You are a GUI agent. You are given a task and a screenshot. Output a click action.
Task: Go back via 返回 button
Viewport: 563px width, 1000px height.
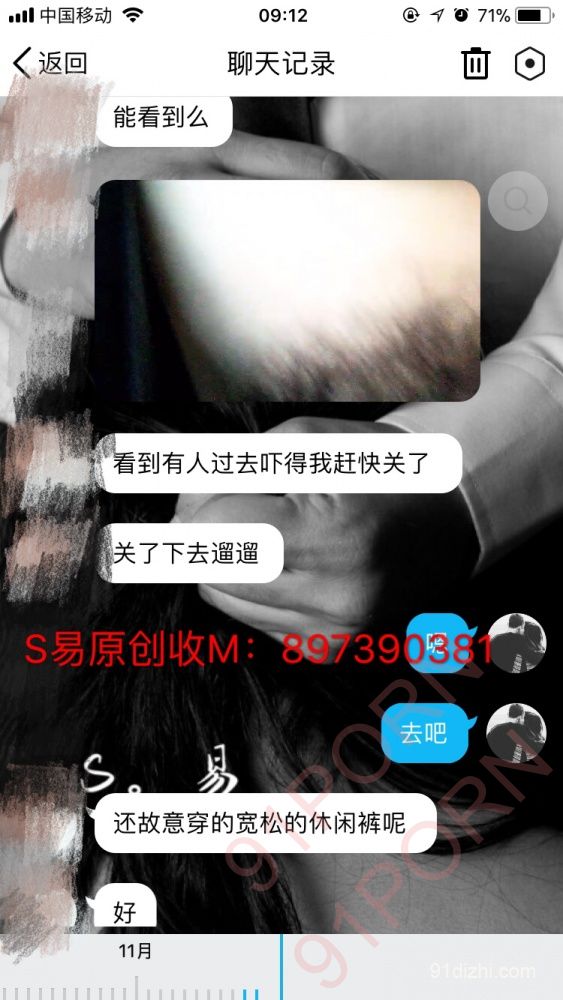[50, 63]
